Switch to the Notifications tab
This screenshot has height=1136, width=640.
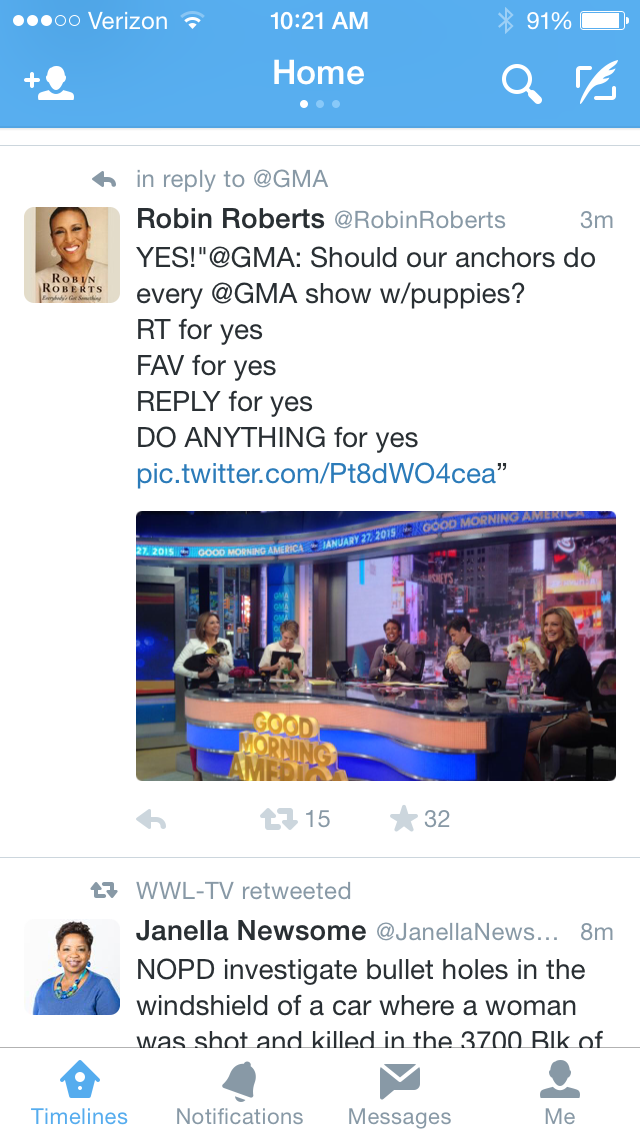point(239,1094)
